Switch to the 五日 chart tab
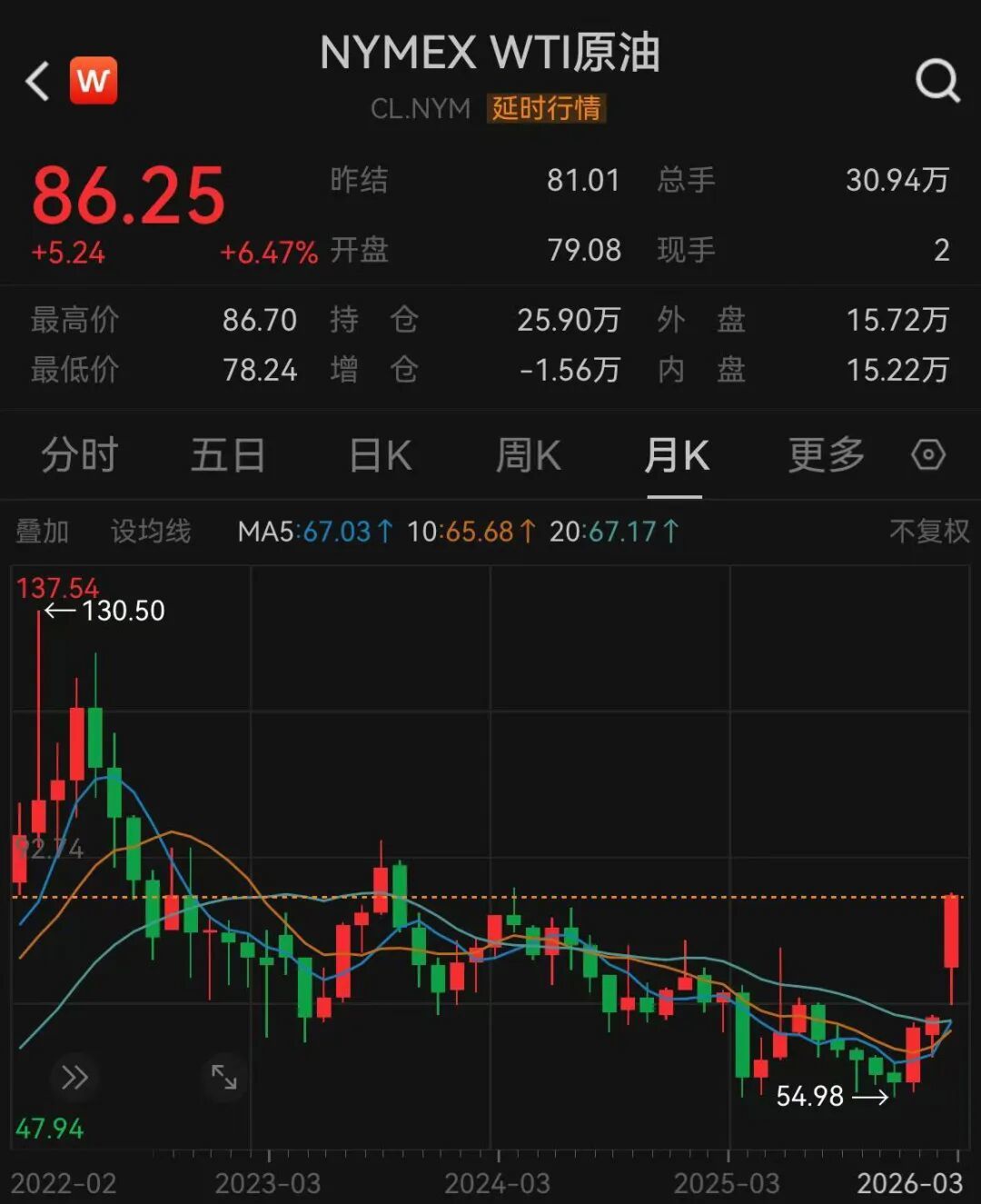981x1204 pixels. 227,455
